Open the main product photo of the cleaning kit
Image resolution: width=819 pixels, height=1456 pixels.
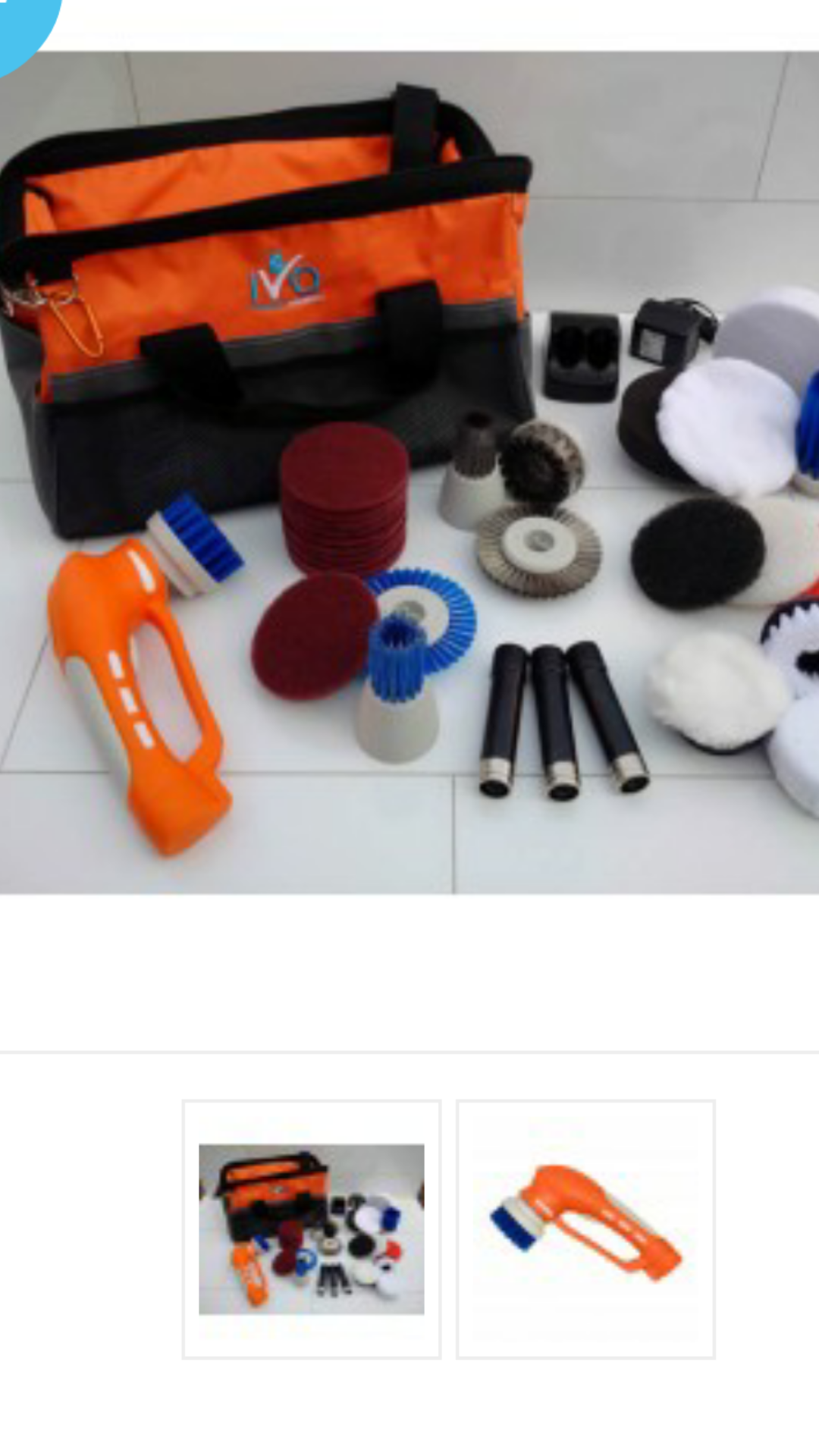[x=409, y=472]
